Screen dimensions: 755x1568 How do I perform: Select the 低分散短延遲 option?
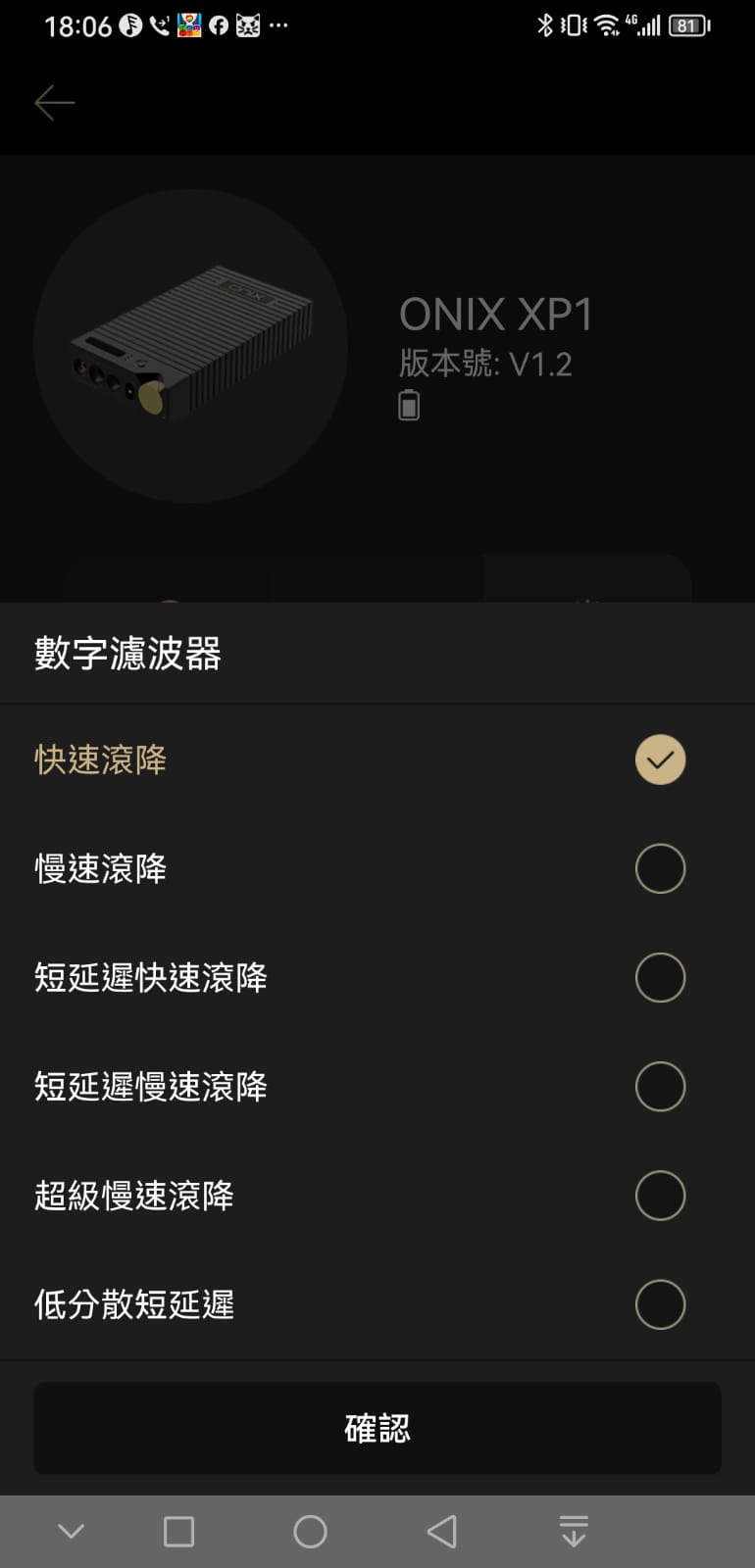[377, 1304]
